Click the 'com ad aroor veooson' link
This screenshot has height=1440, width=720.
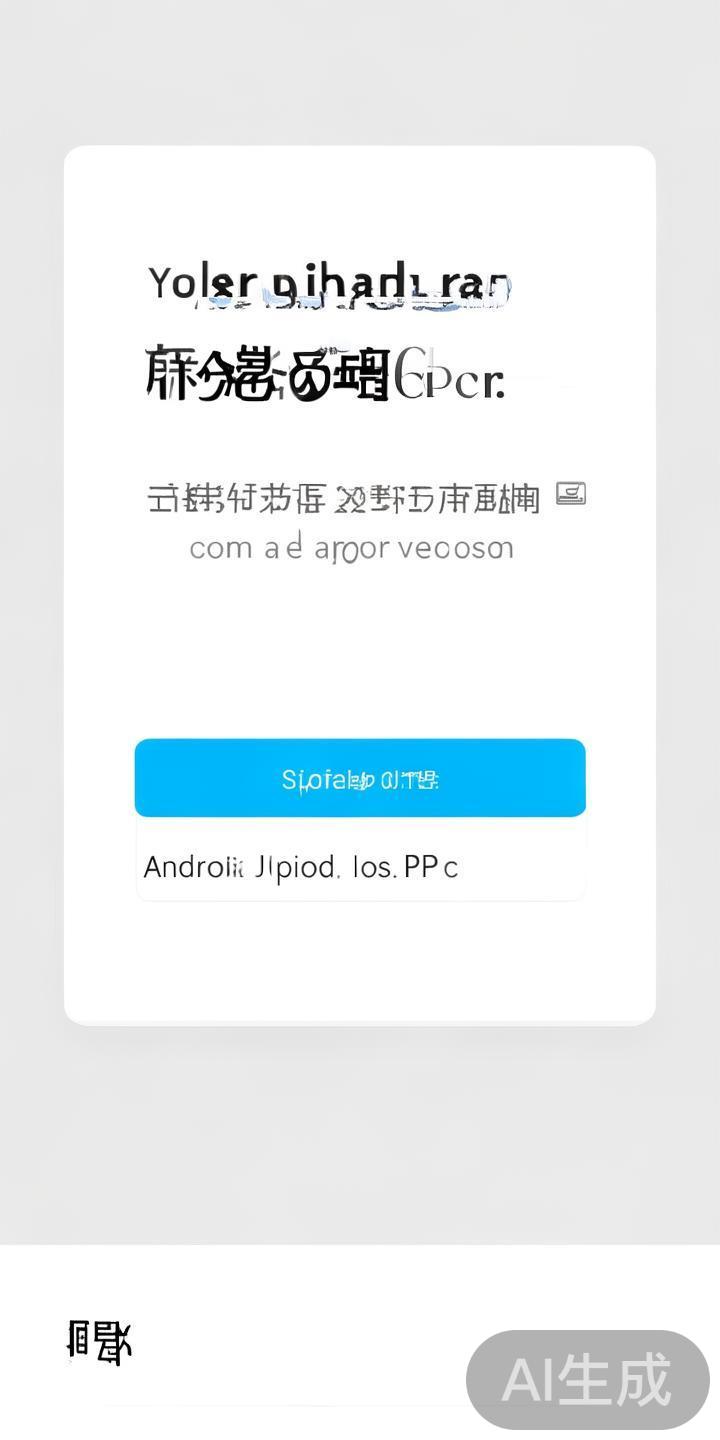[x=352, y=546]
